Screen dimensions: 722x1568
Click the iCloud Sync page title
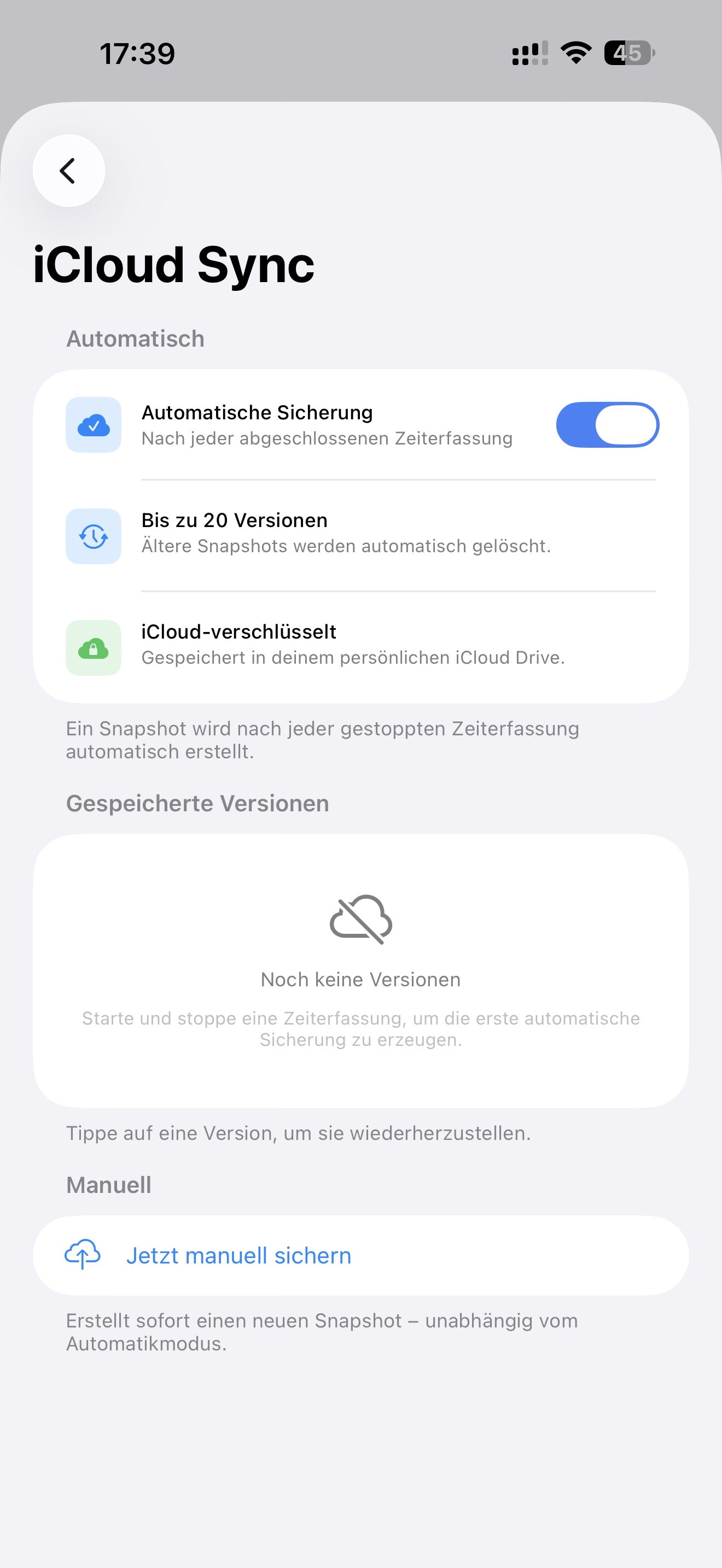pyautogui.click(x=173, y=264)
